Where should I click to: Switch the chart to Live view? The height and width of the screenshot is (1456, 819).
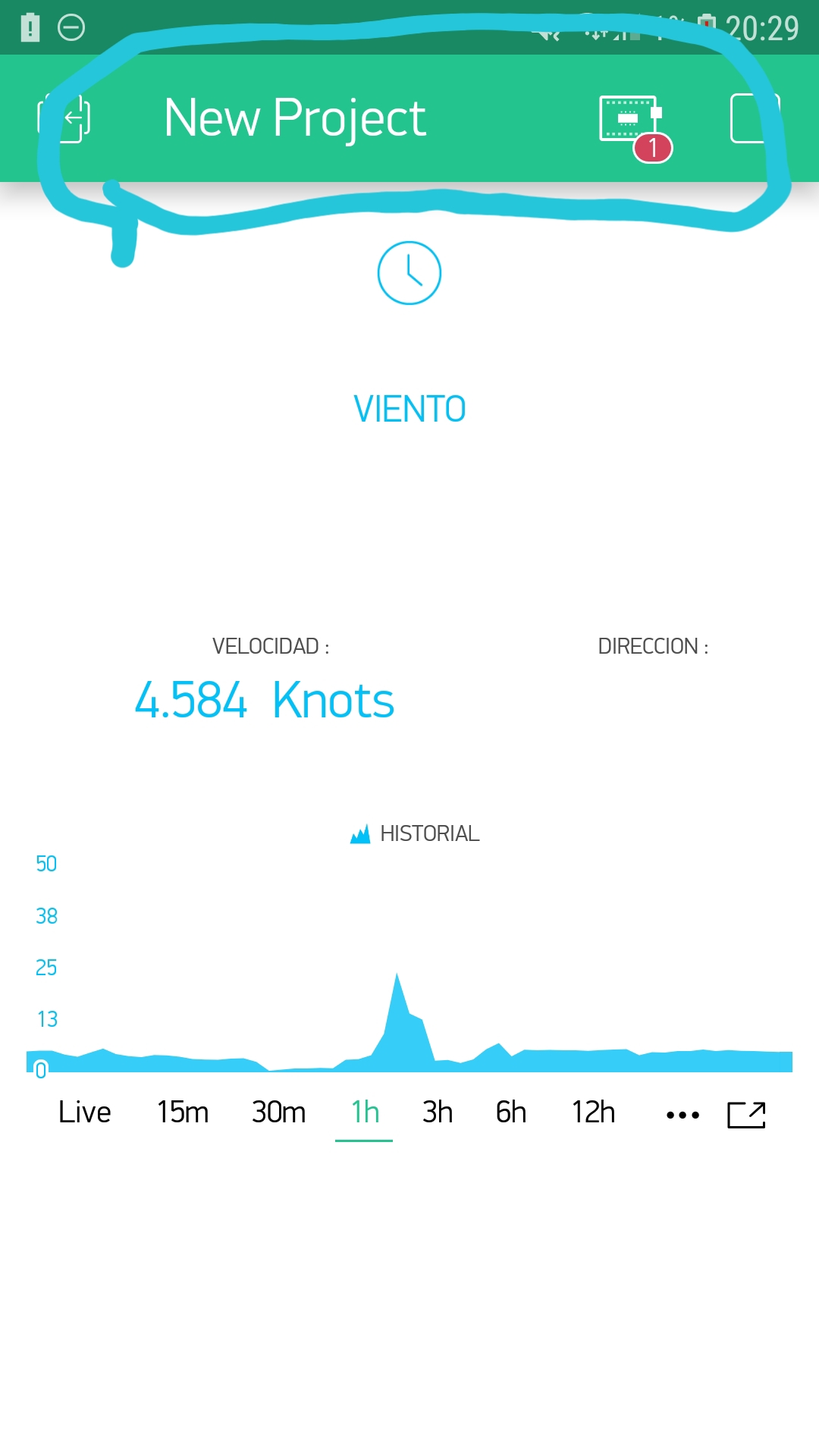[x=85, y=1112]
